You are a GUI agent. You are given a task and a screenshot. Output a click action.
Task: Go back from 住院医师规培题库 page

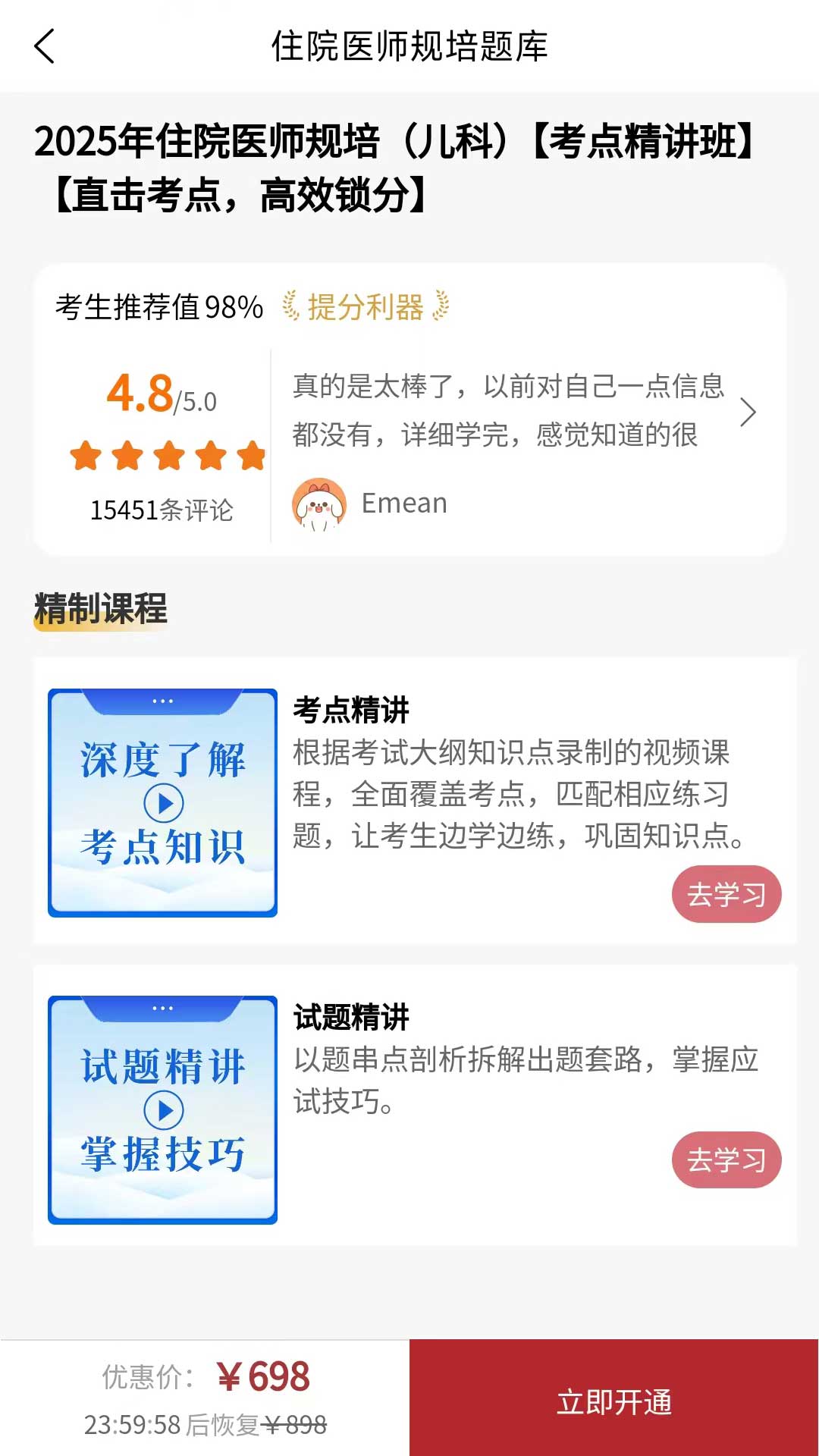pos(45,46)
